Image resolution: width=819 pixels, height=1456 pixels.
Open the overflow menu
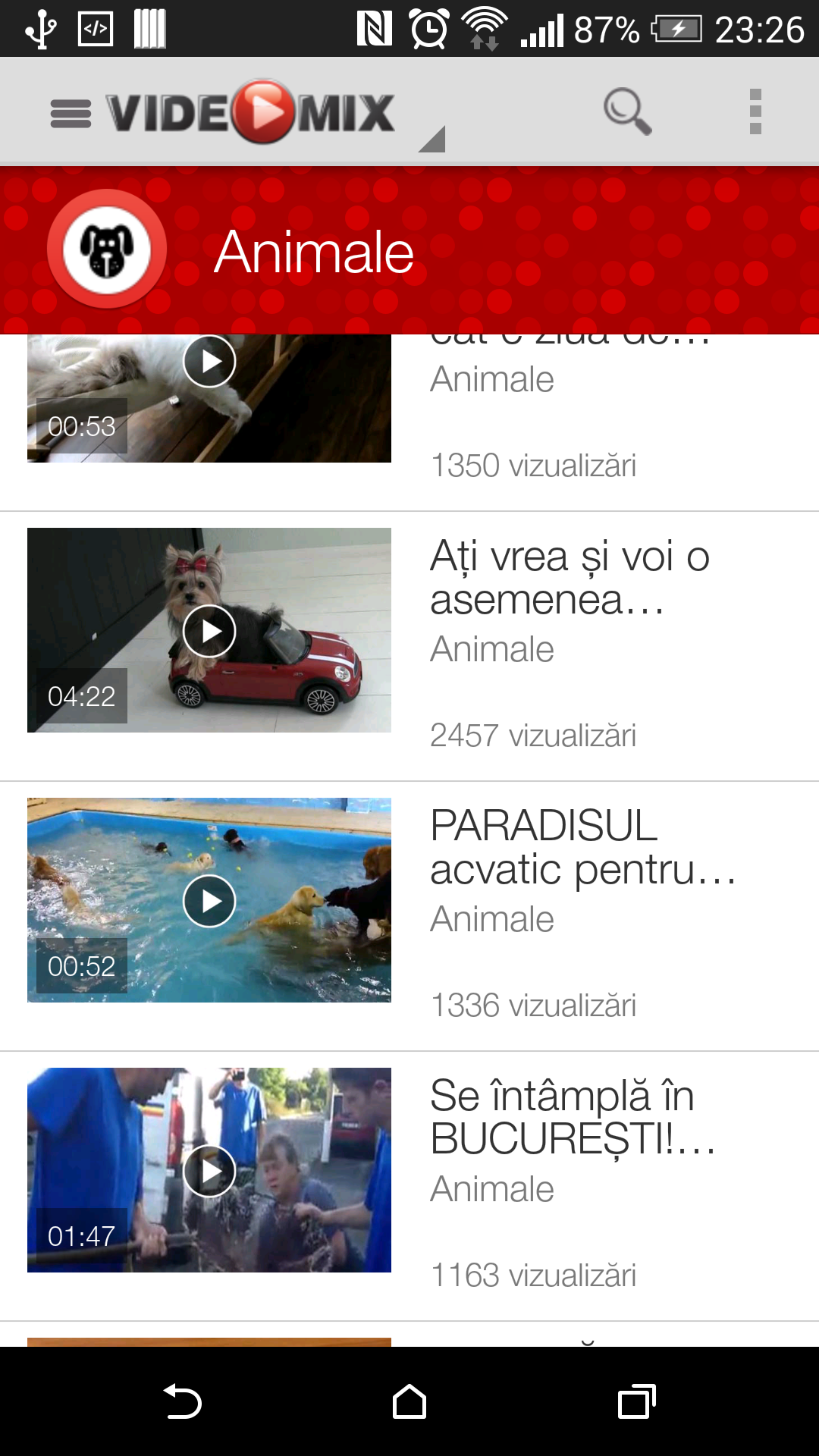pyautogui.click(x=755, y=112)
